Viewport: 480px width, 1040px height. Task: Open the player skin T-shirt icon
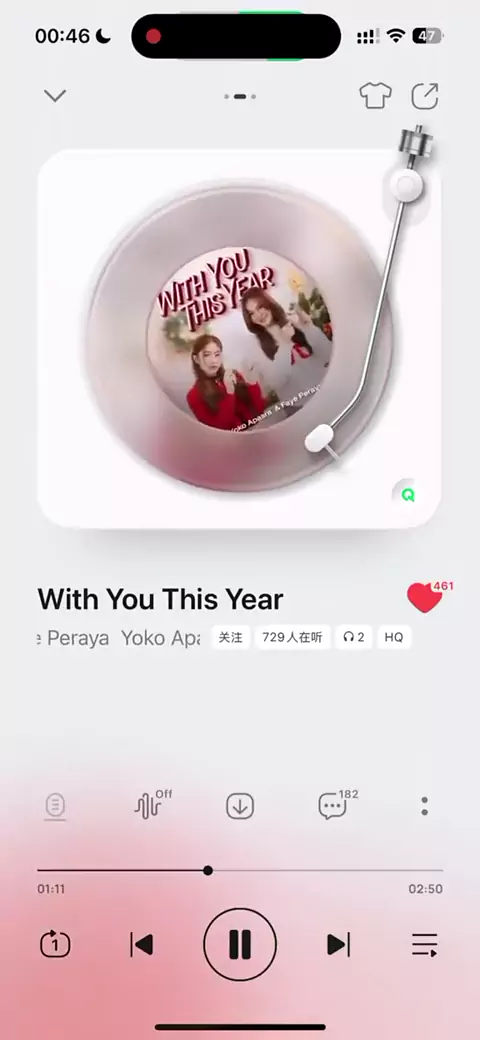[x=375, y=96]
